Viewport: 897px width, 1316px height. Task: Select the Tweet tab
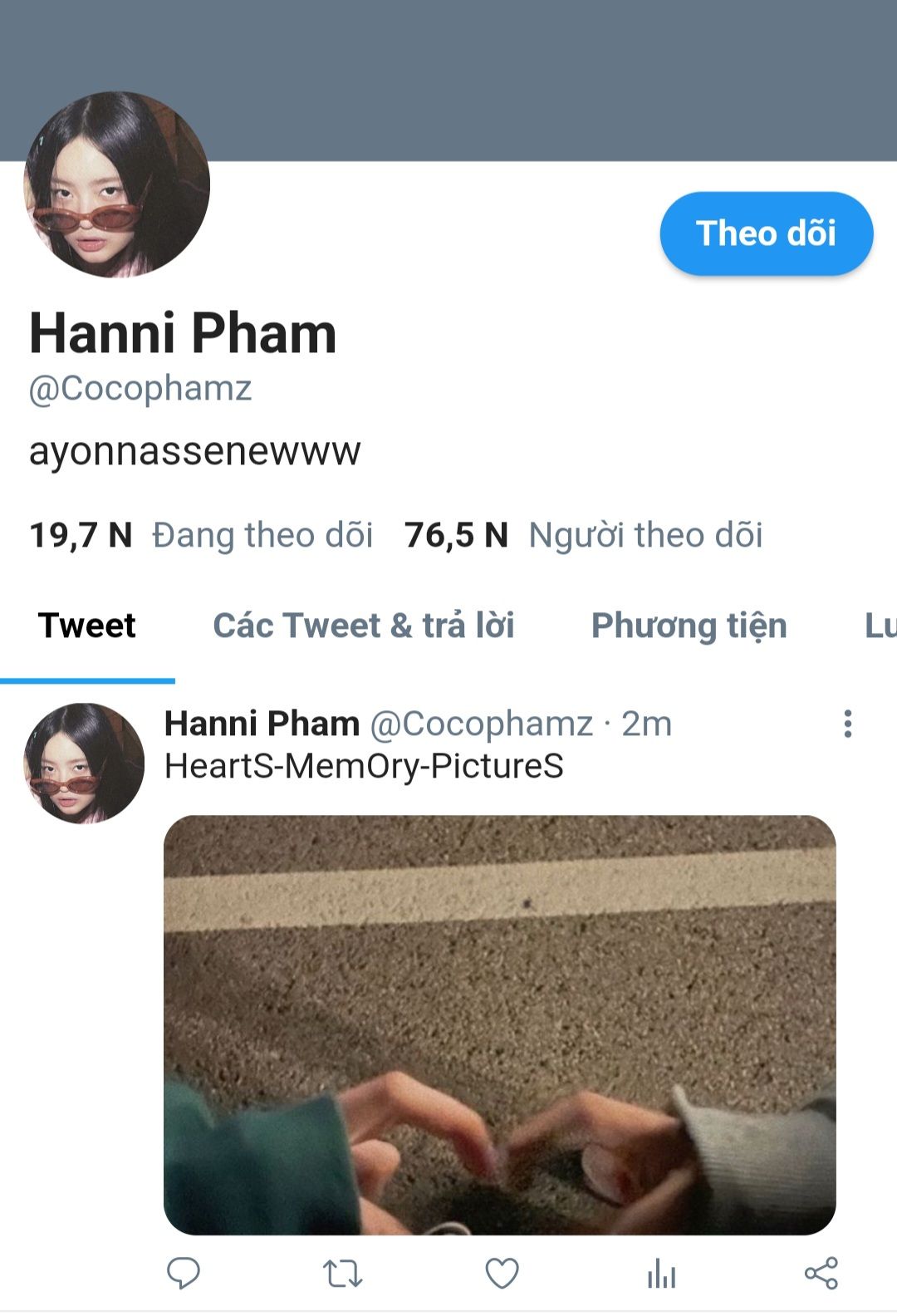(87, 626)
